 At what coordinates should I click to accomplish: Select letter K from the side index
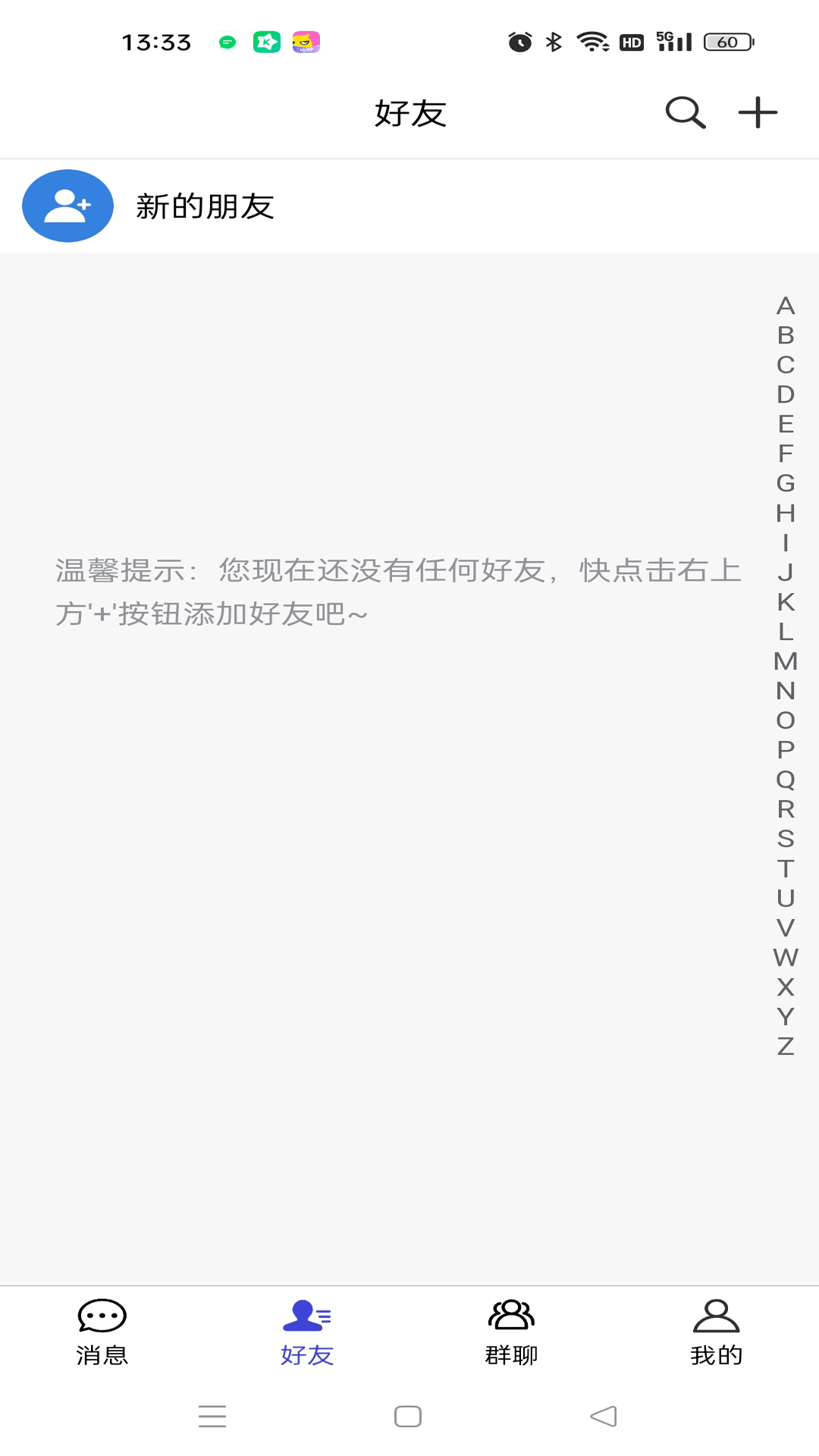click(785, 602)
